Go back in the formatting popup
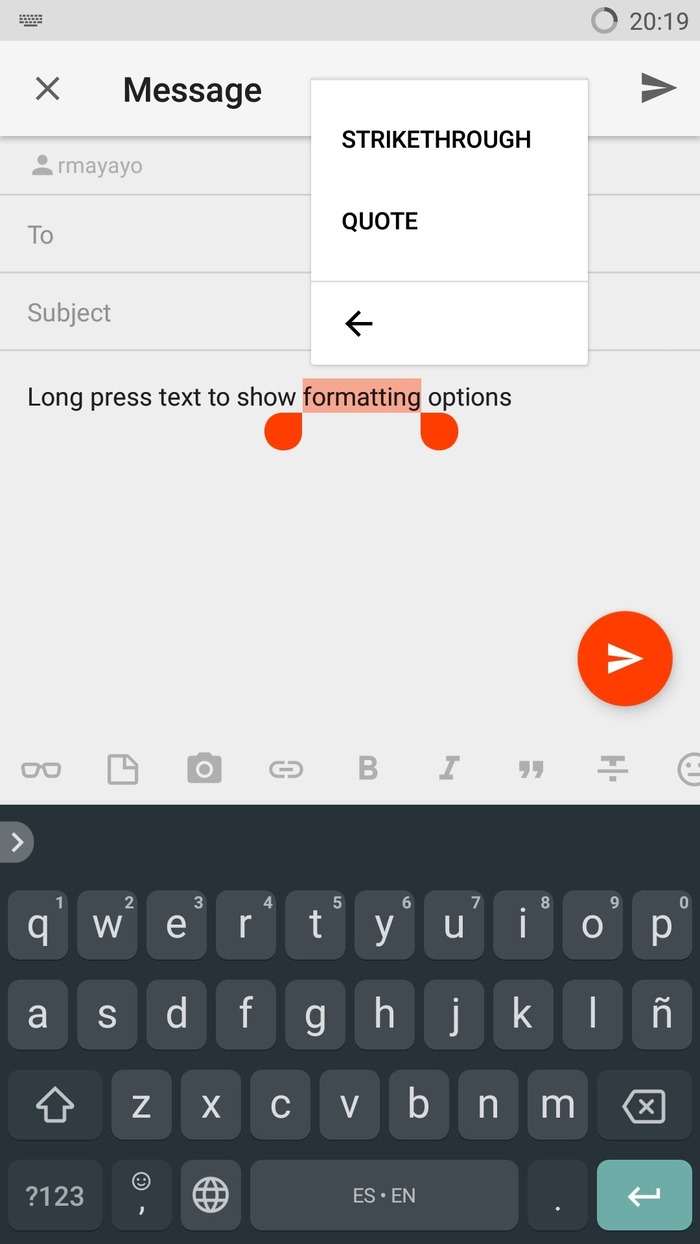Screen dimensions: 700x1244 coord(358,323)
